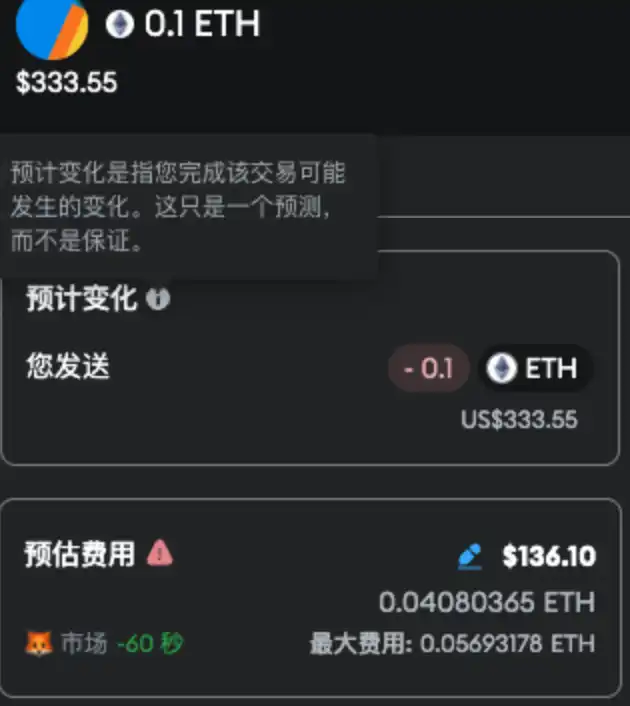This screenshot has width=630, height=706.
Task: Edit the estimated gas fee
Action: 469,557
